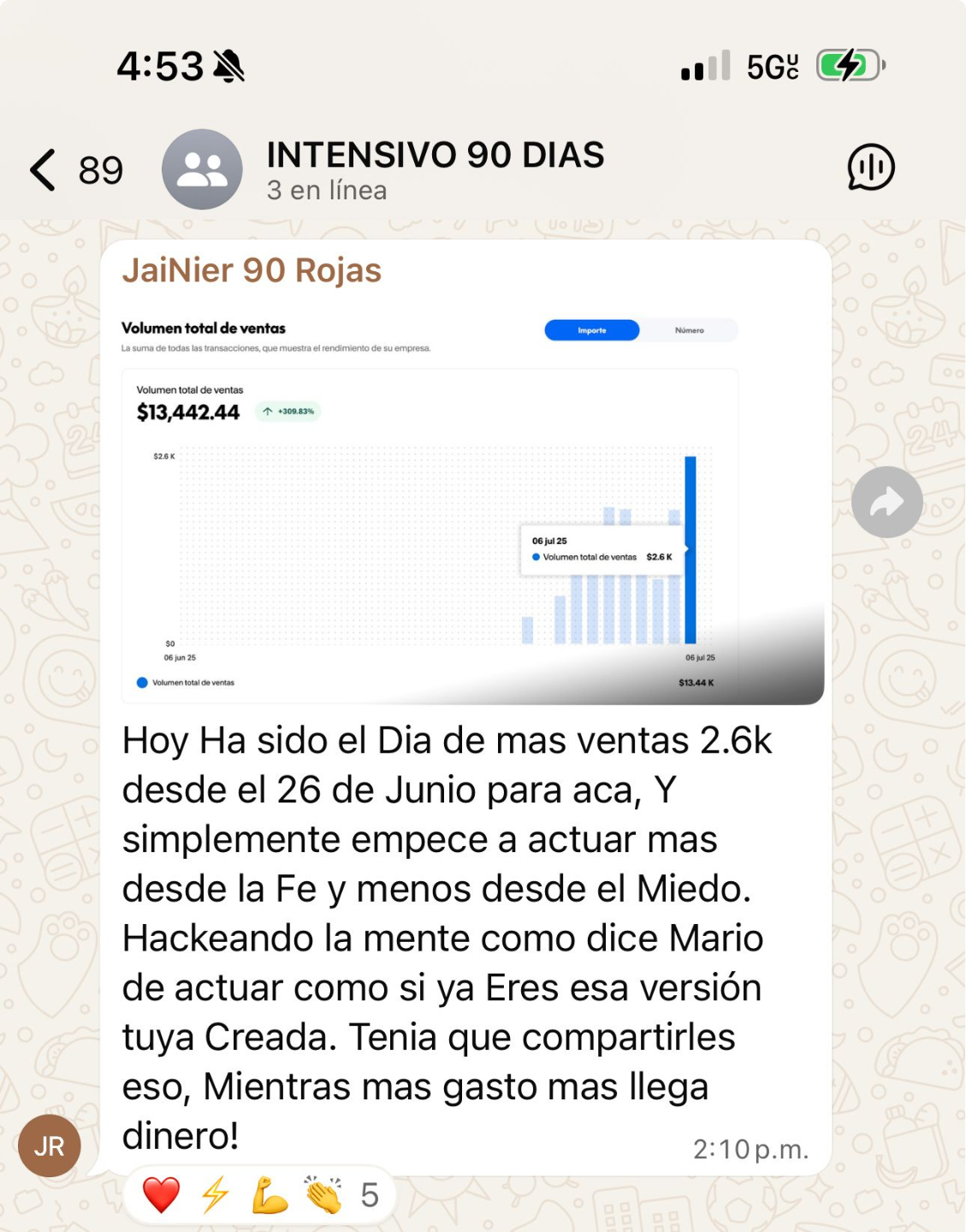Open the INTENSIVO 90 DIAS group info
This screenshot has width=966, height=1232.
(435, 169)
